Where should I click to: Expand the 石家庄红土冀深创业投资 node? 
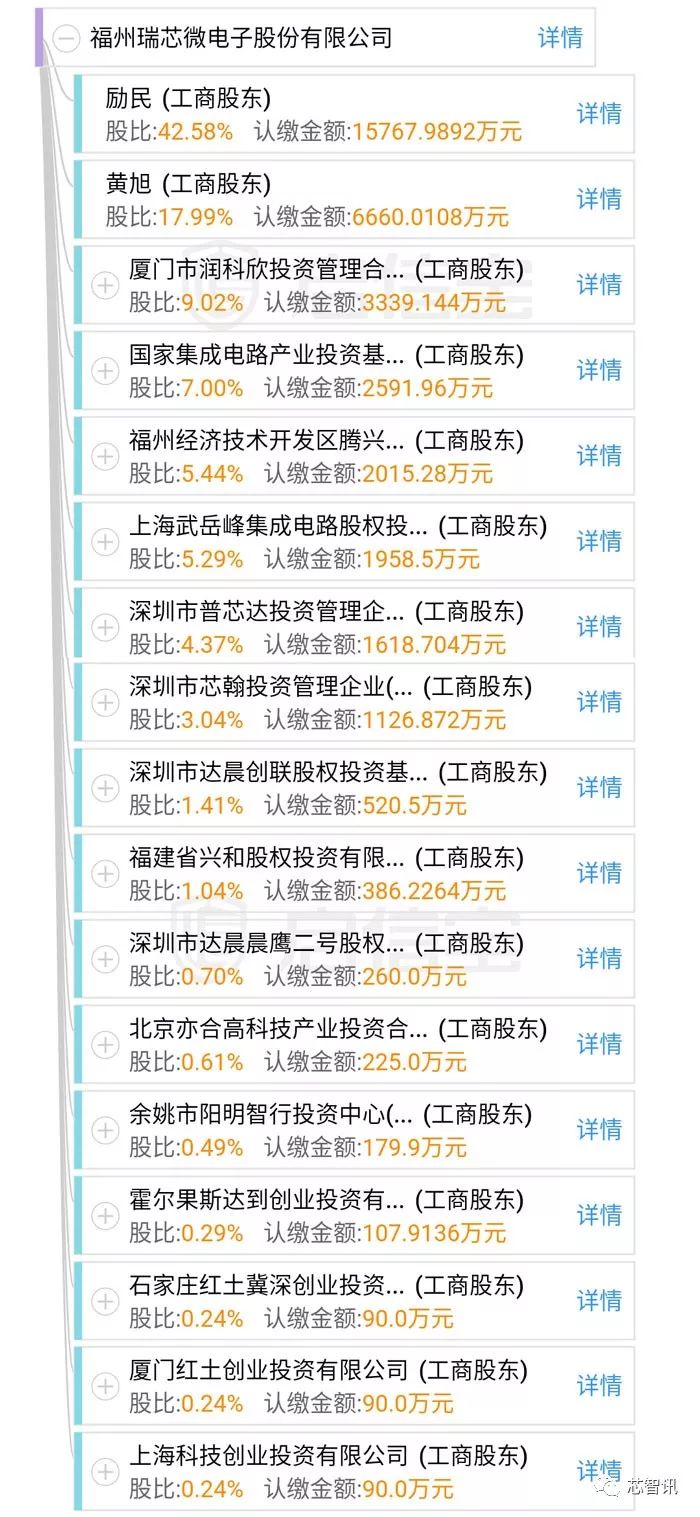105,1301
